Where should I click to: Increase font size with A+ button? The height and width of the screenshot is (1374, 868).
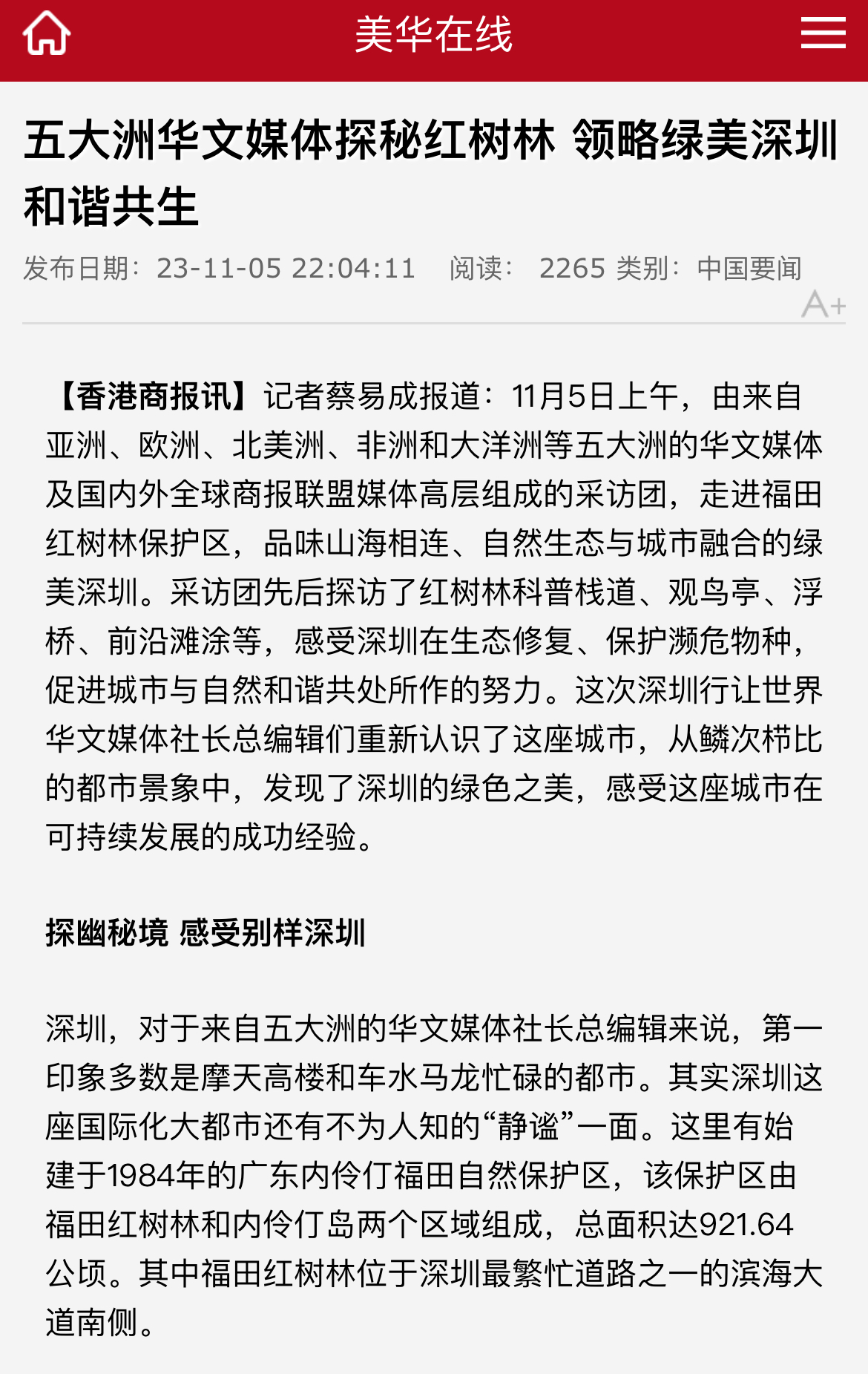pos(823,304)
